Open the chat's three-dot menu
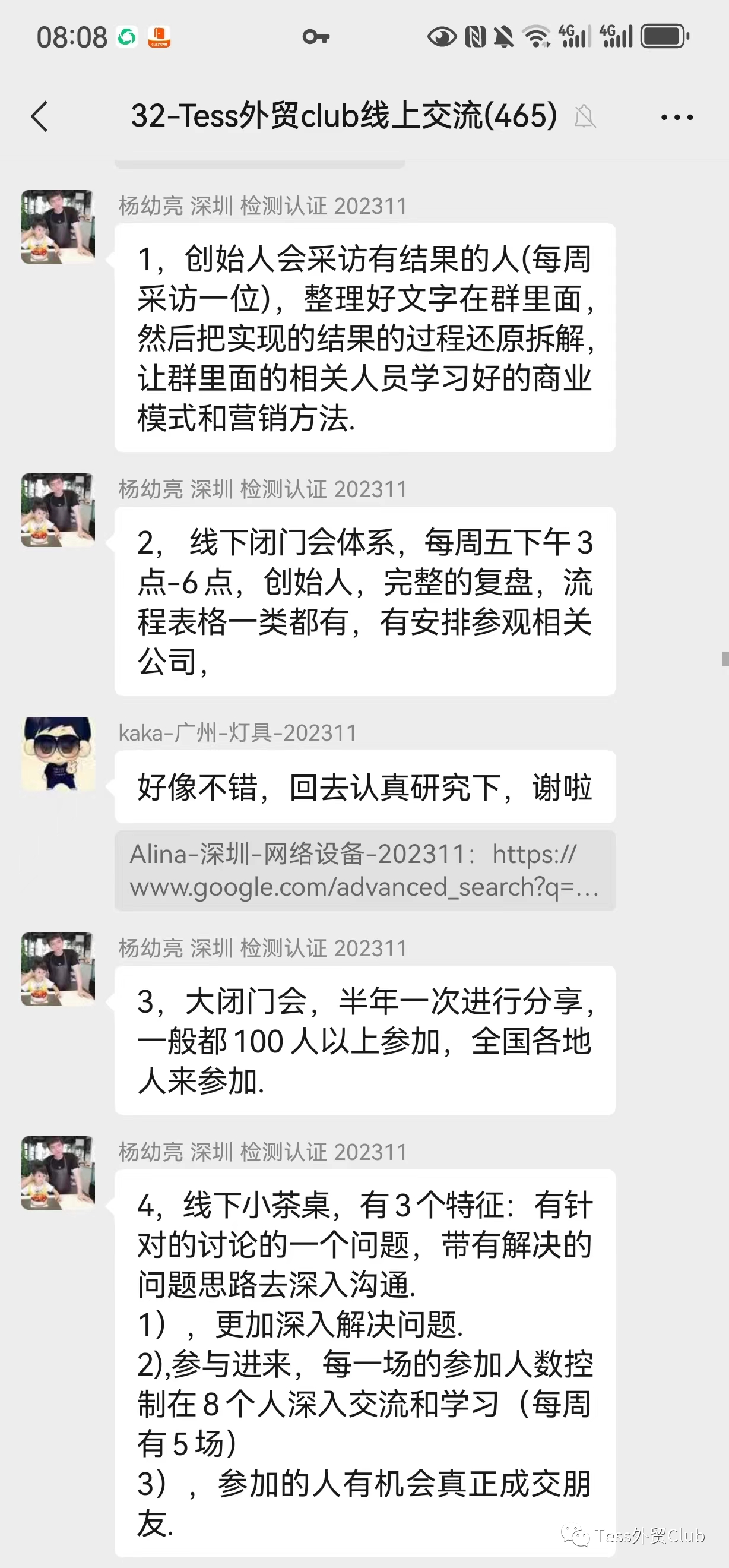The width and height of the screenshot is (729, 1568). [x=677, y=117]
